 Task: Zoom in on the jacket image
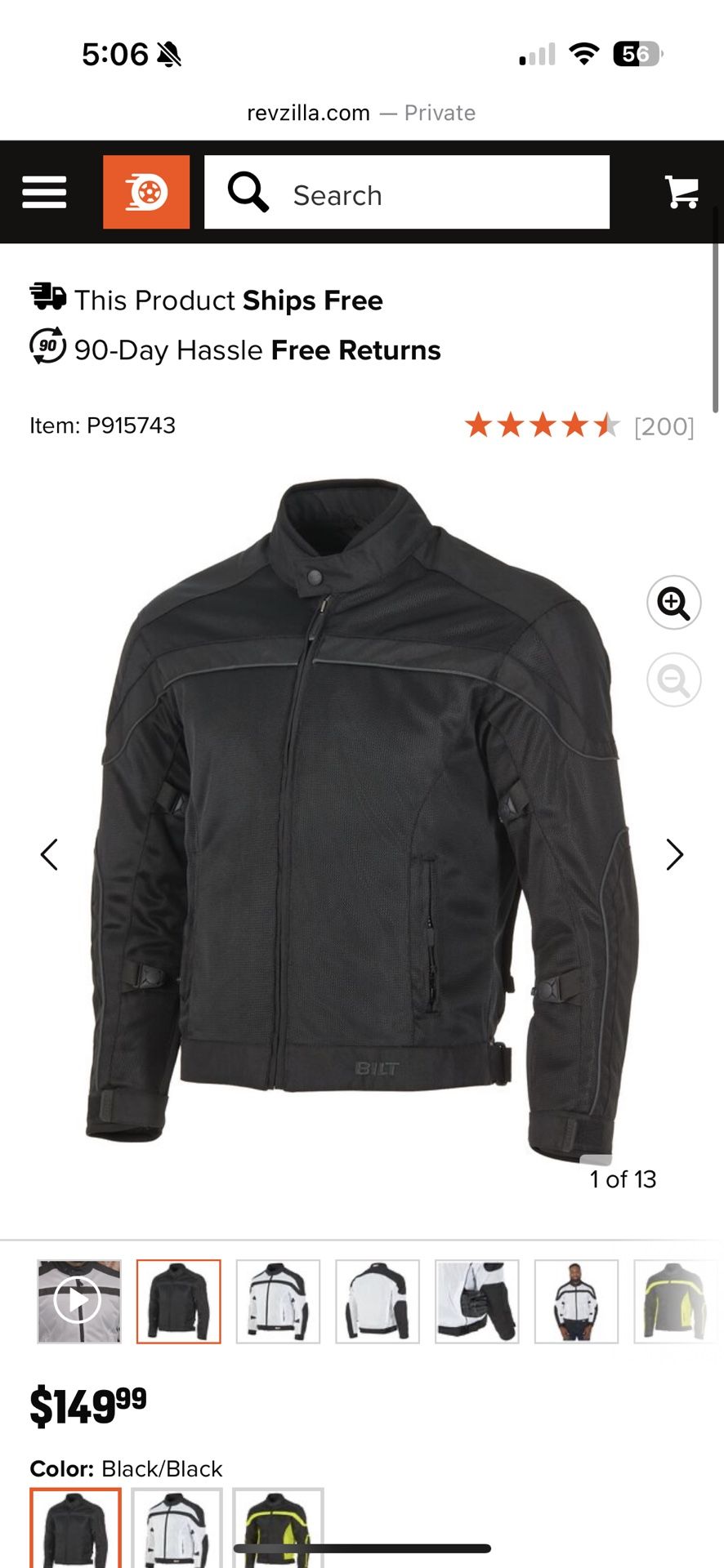click(x=673, y=604)
